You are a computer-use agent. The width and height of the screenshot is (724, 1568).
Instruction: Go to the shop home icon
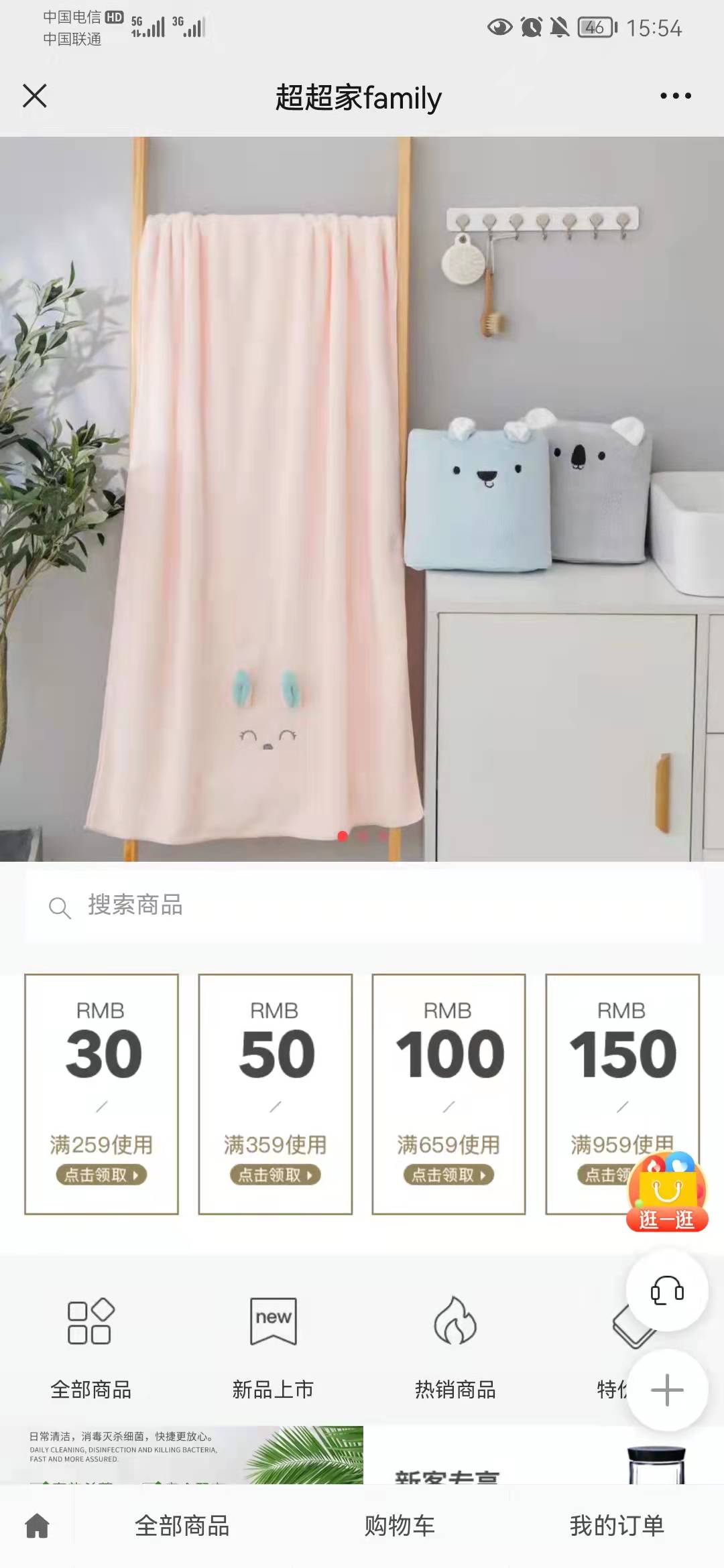(x=37, y=1526)
